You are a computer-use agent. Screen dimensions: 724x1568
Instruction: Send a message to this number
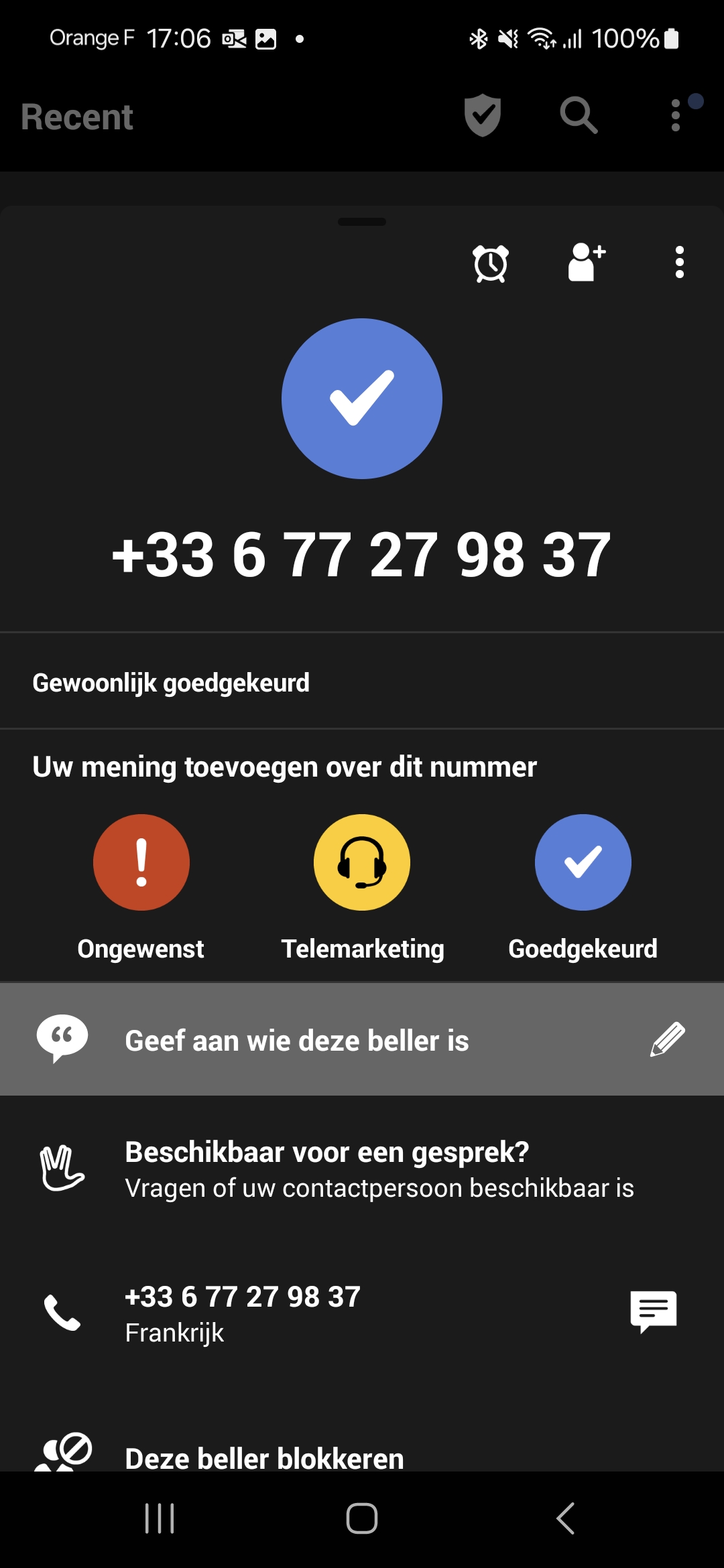point(653,1311)
